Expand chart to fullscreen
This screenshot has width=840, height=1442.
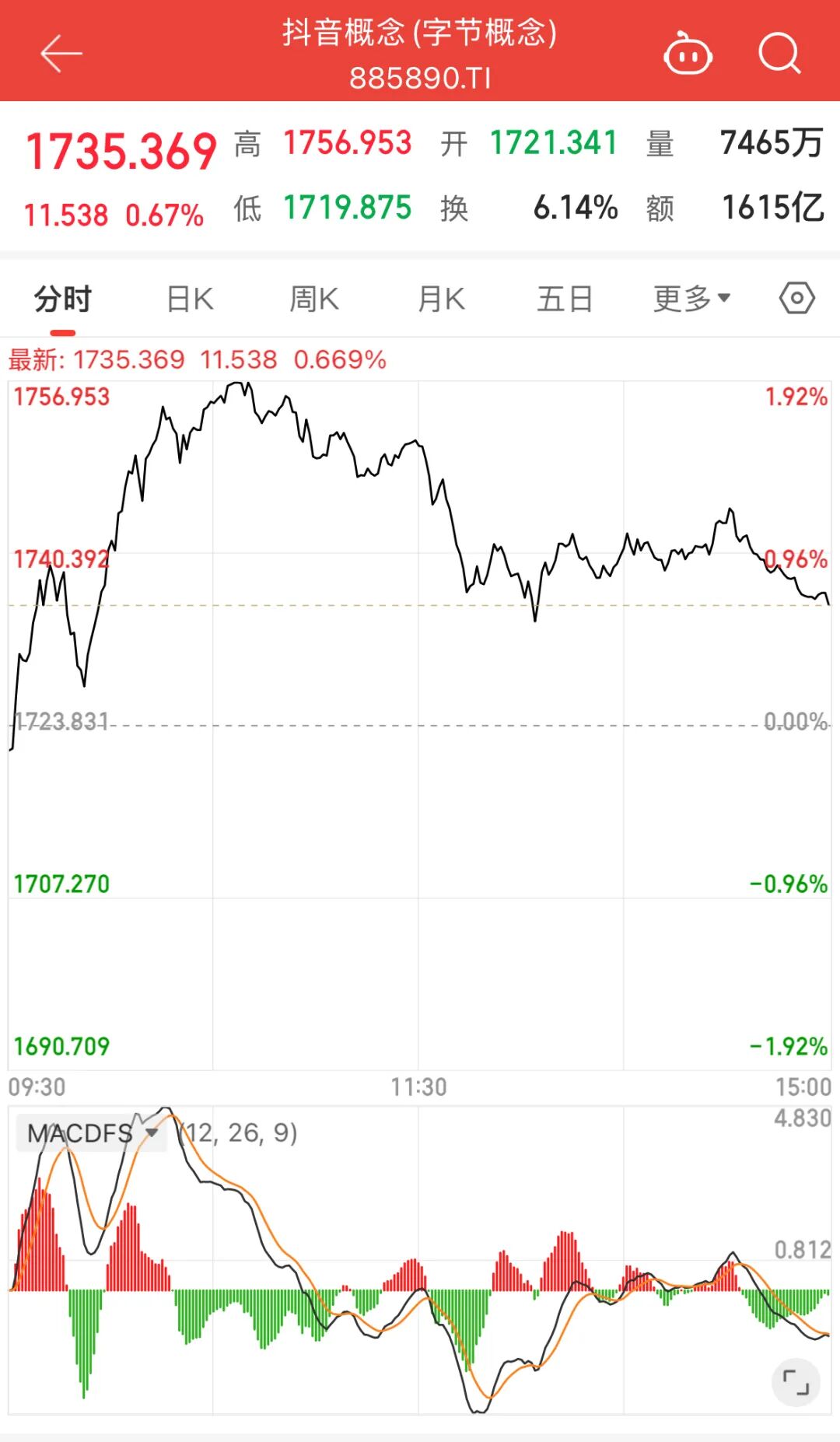pyautogui.click(x=796, y=1383)
